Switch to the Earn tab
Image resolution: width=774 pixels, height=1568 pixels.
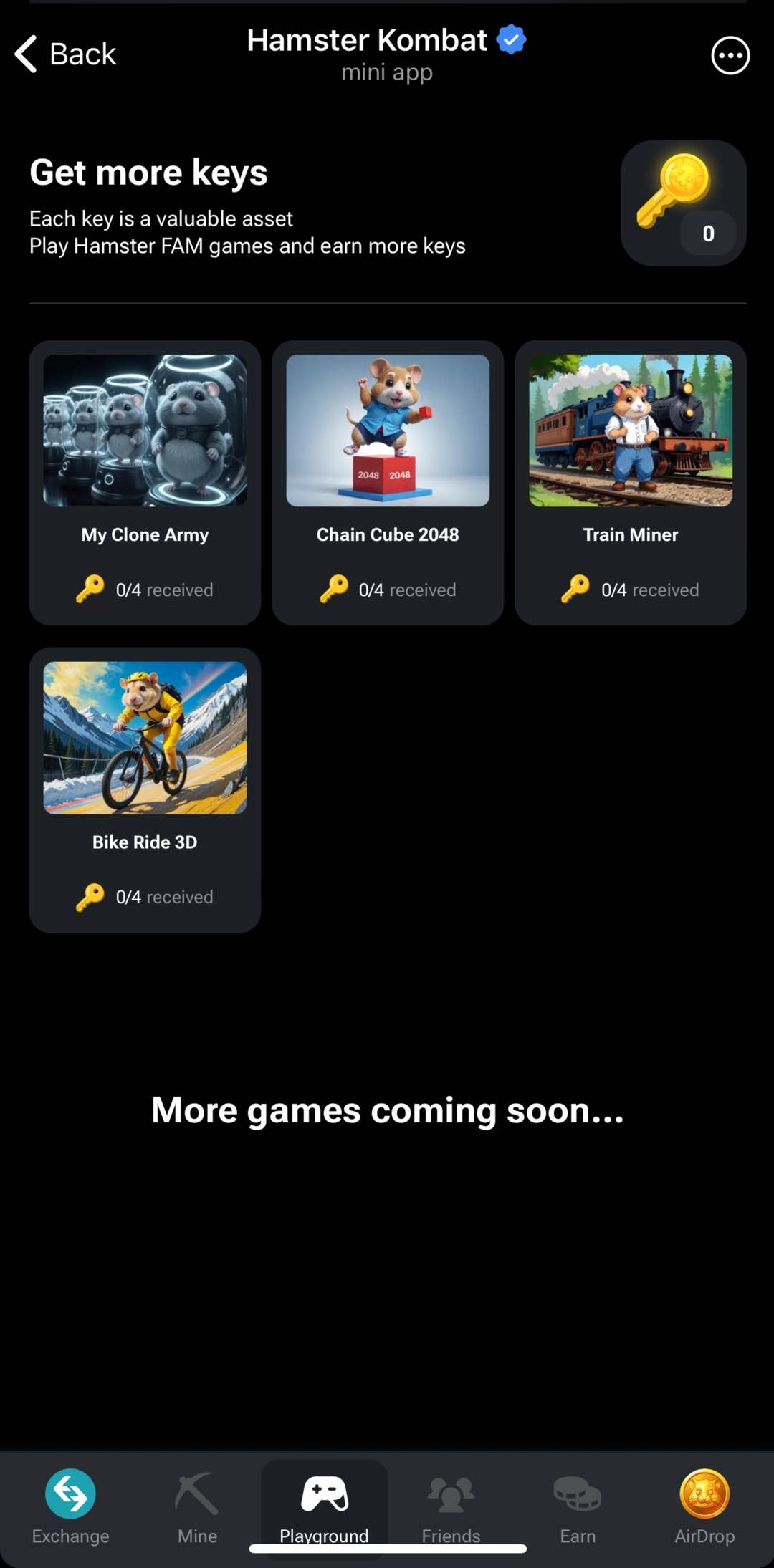click(x=578, y=1506)
